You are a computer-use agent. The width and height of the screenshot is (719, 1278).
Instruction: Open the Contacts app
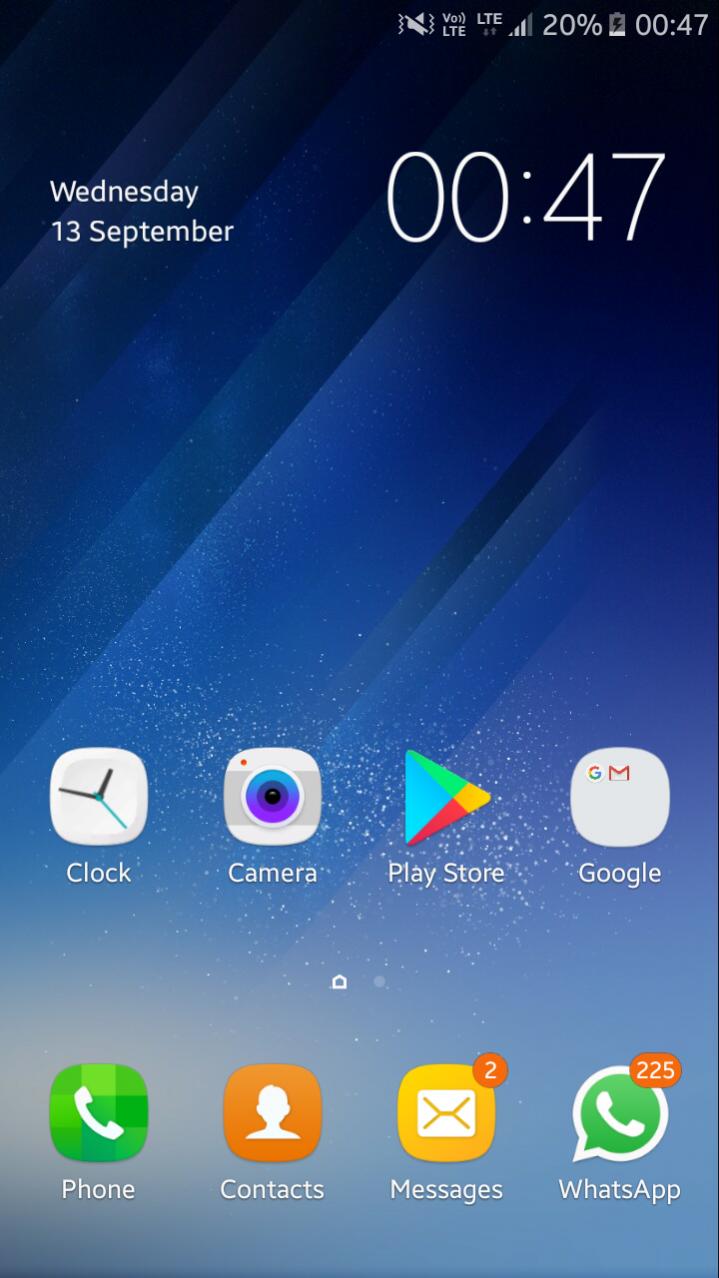click(272, 1113)
